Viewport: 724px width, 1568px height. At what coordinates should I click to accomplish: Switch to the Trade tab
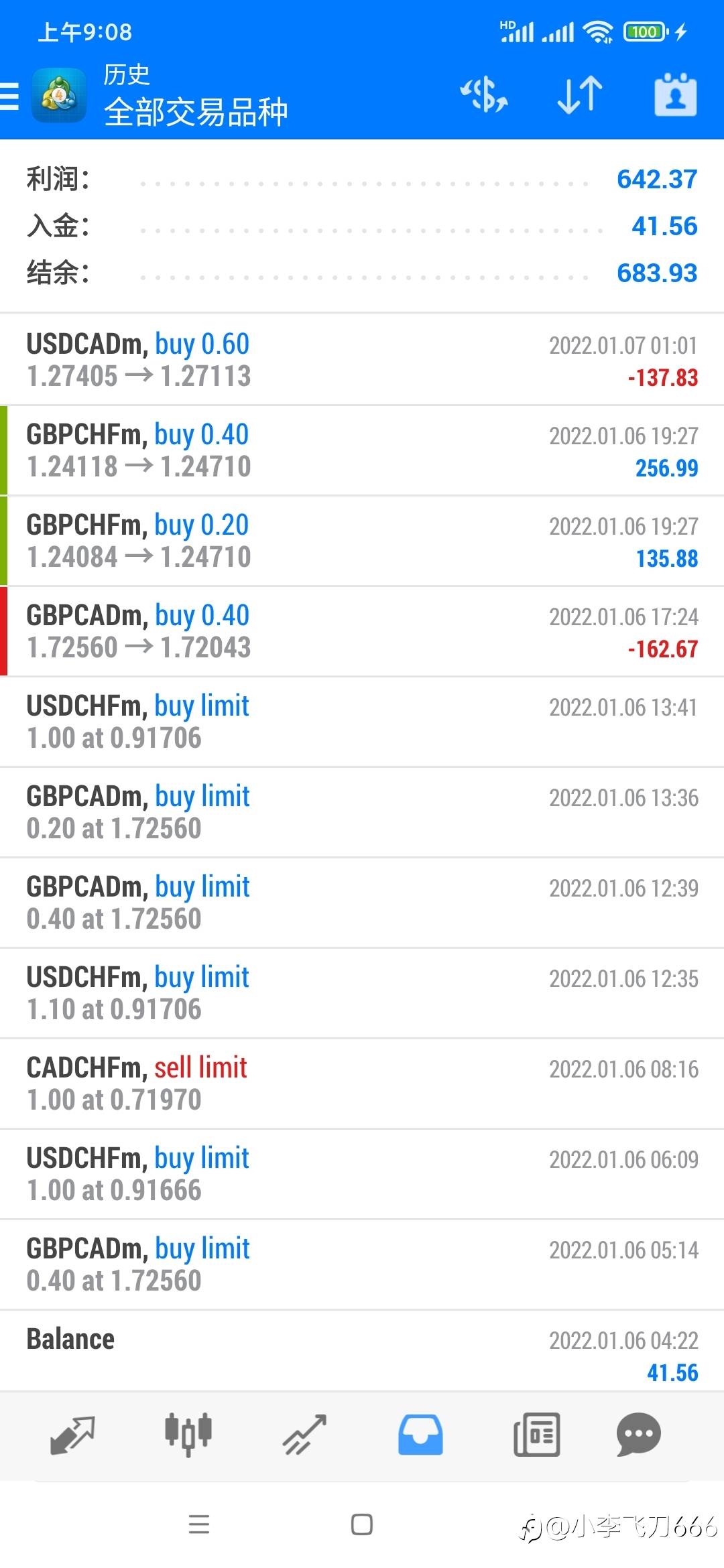click(x=304, y=1435)
